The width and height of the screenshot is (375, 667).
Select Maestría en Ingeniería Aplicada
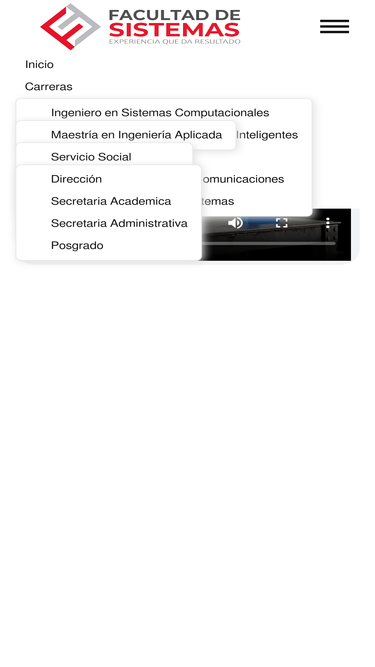click(x=136, y=135)
